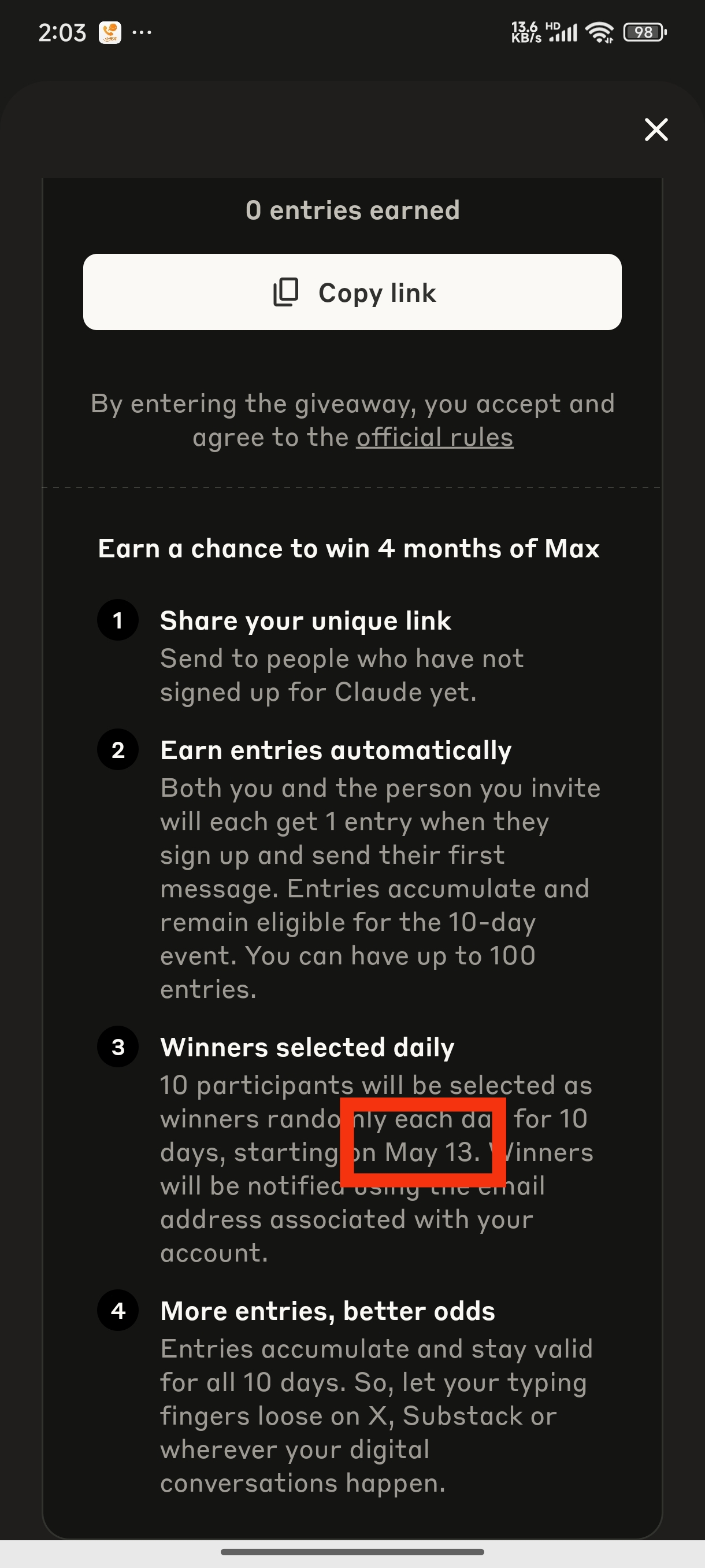Image resolution: width=705 pixels, height=1568 pixels.
Task: Select the highlighted May 13 date text
Action: [x=424, y=1151]
